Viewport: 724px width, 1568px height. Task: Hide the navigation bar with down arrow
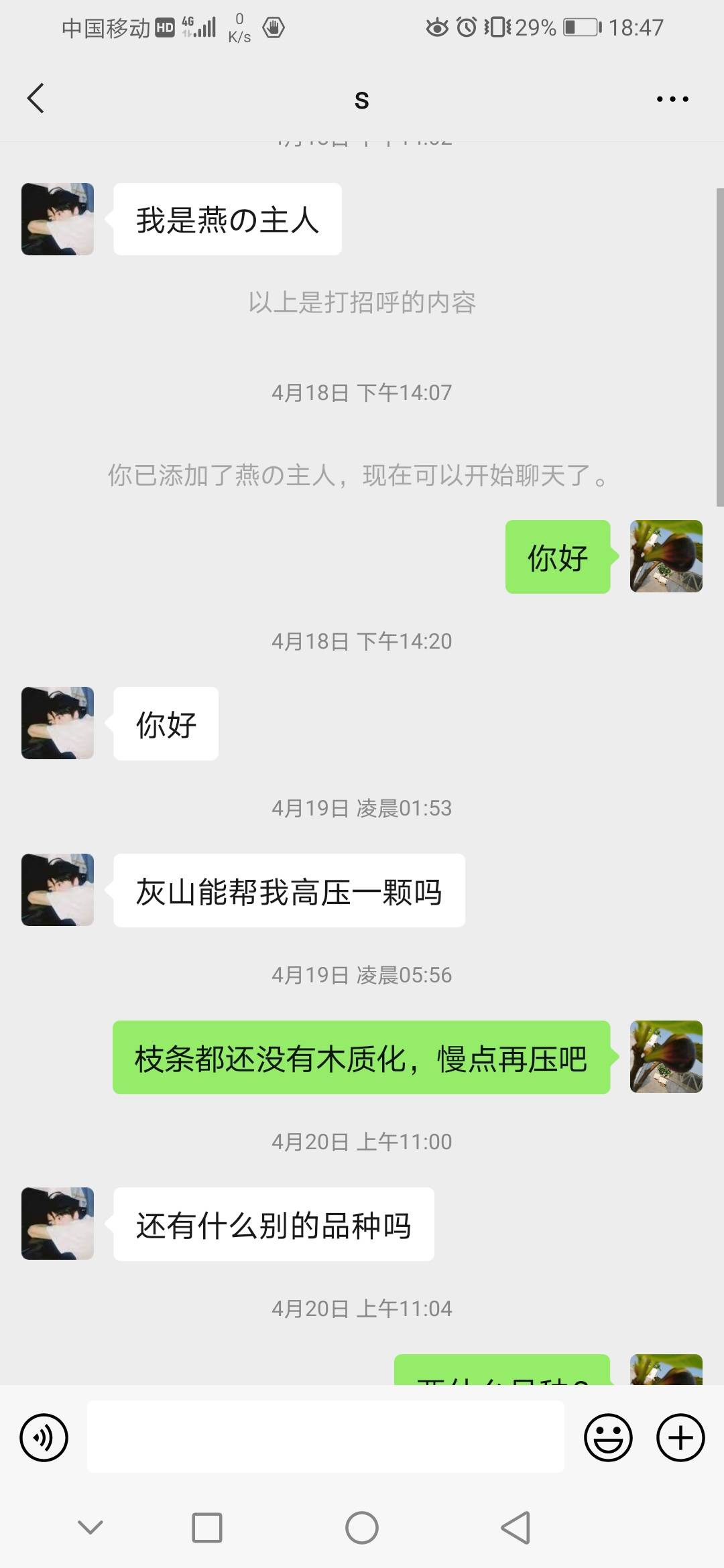tap(90, 1528)
